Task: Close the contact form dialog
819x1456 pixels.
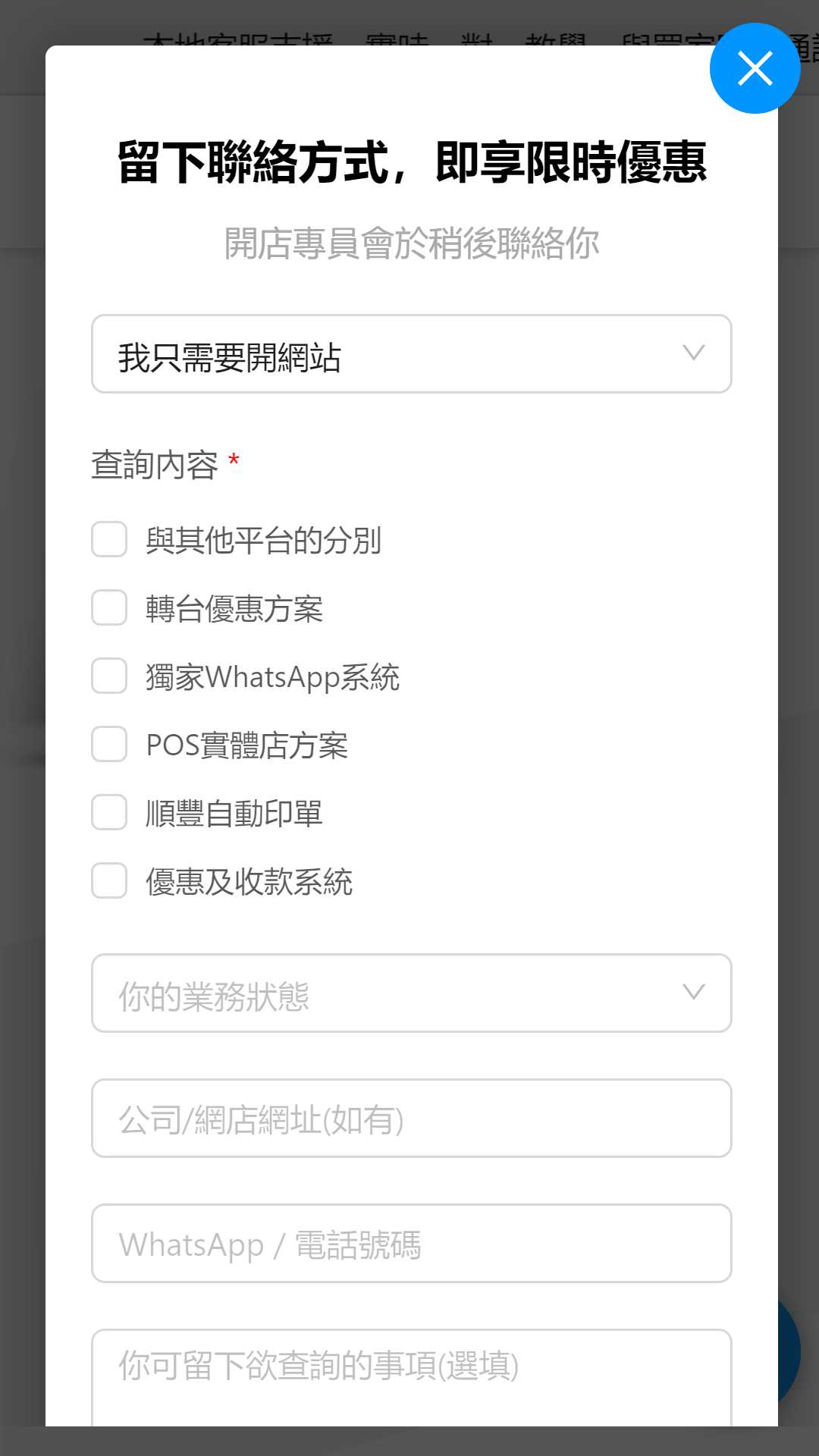Action: click(x=755, y=68)
